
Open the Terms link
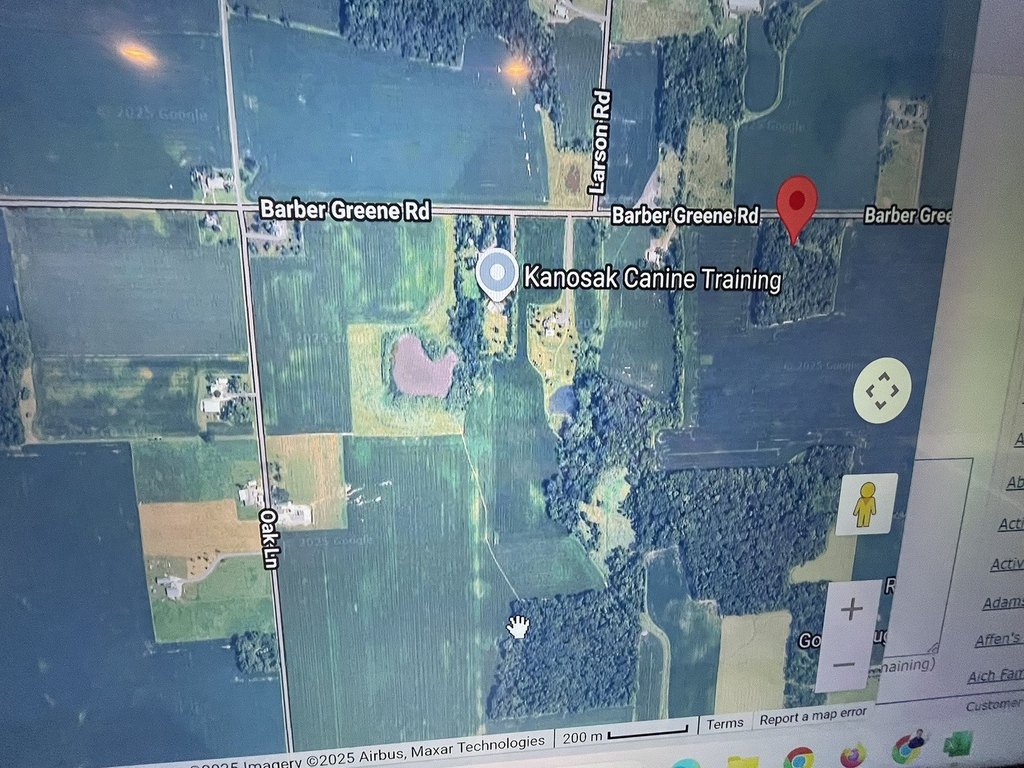[725, 723]
